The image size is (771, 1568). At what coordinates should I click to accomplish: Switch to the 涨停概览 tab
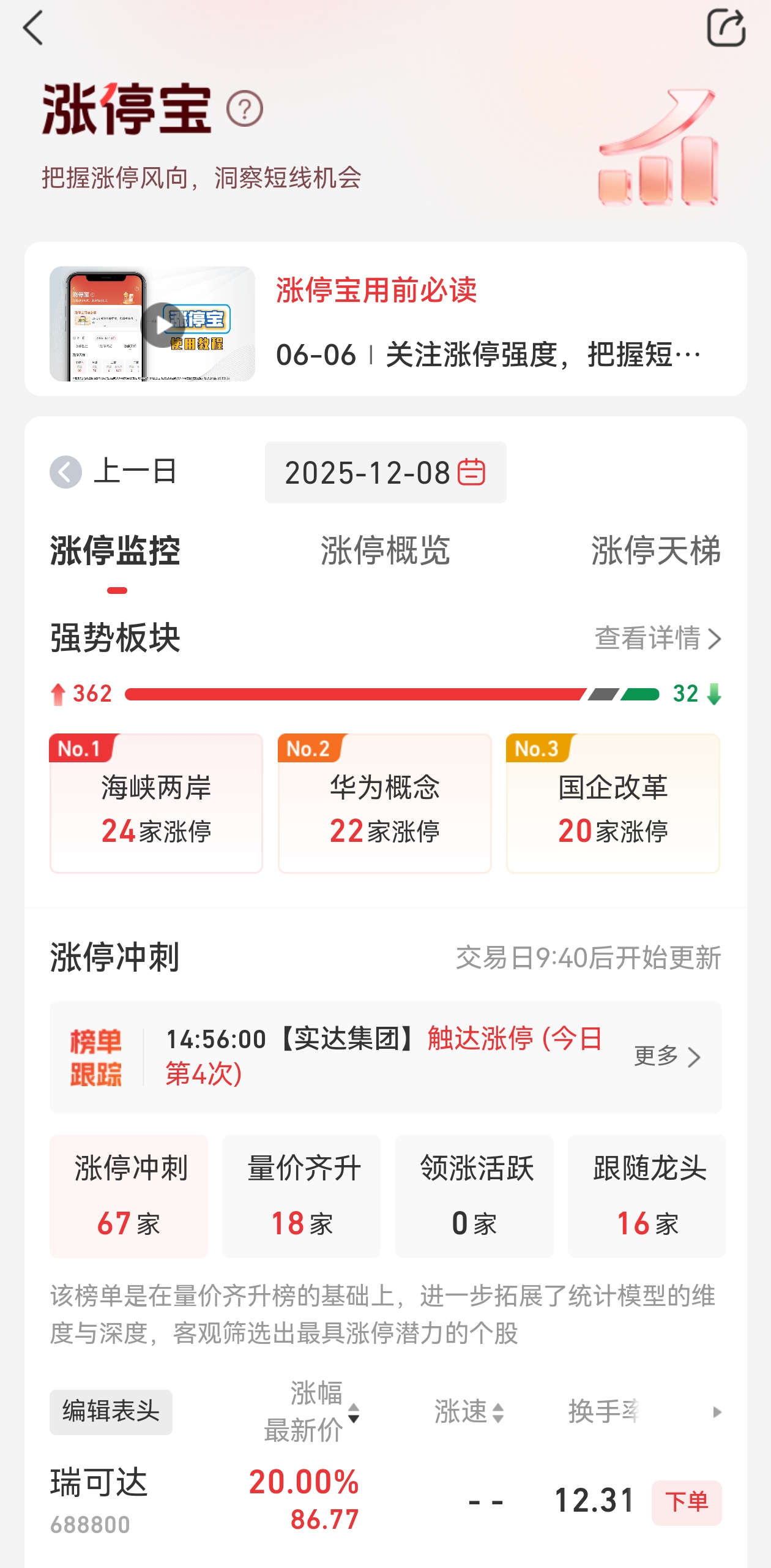(x=386, y=550)
